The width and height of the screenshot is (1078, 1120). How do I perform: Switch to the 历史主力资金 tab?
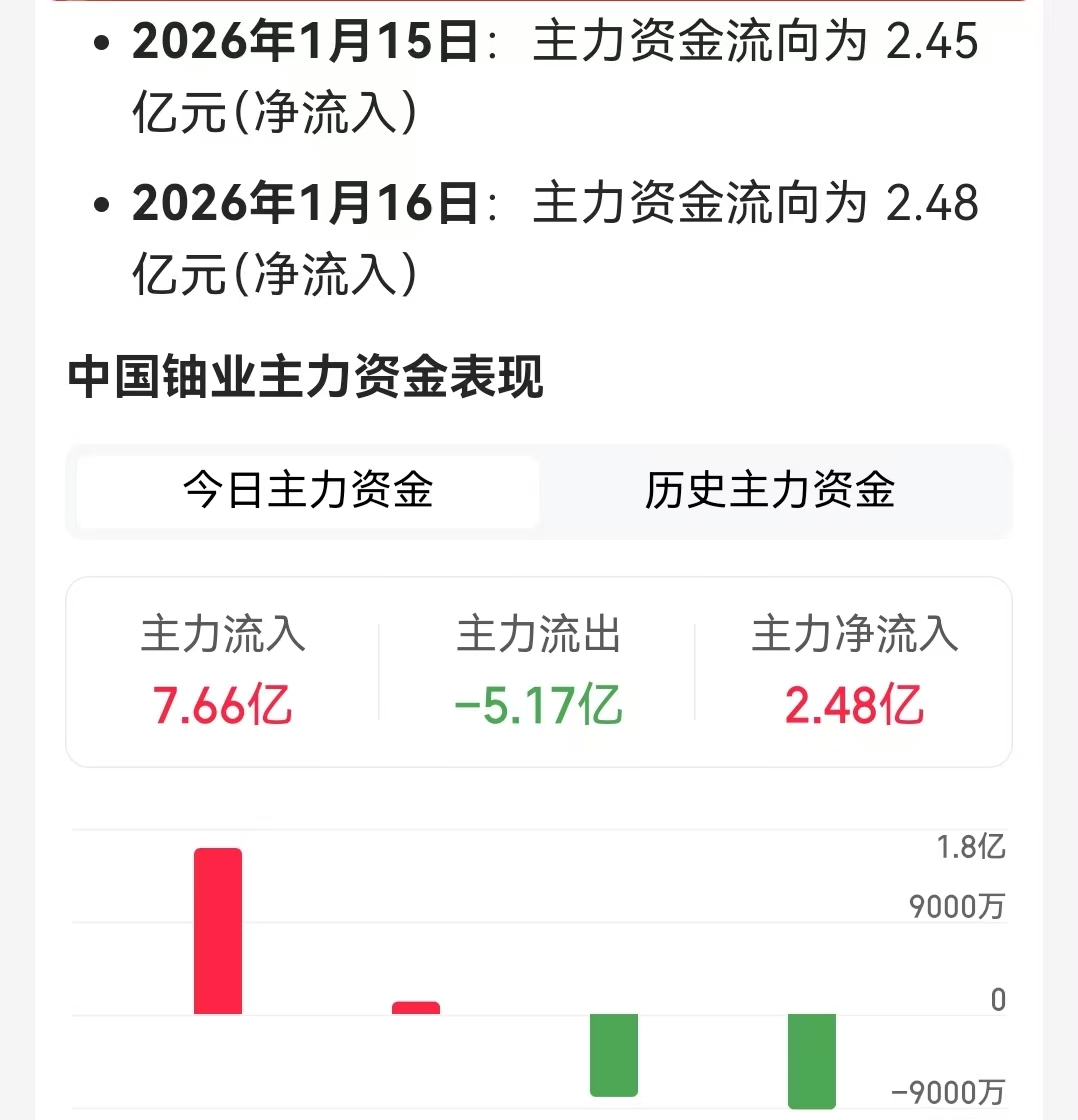(770, 491)
